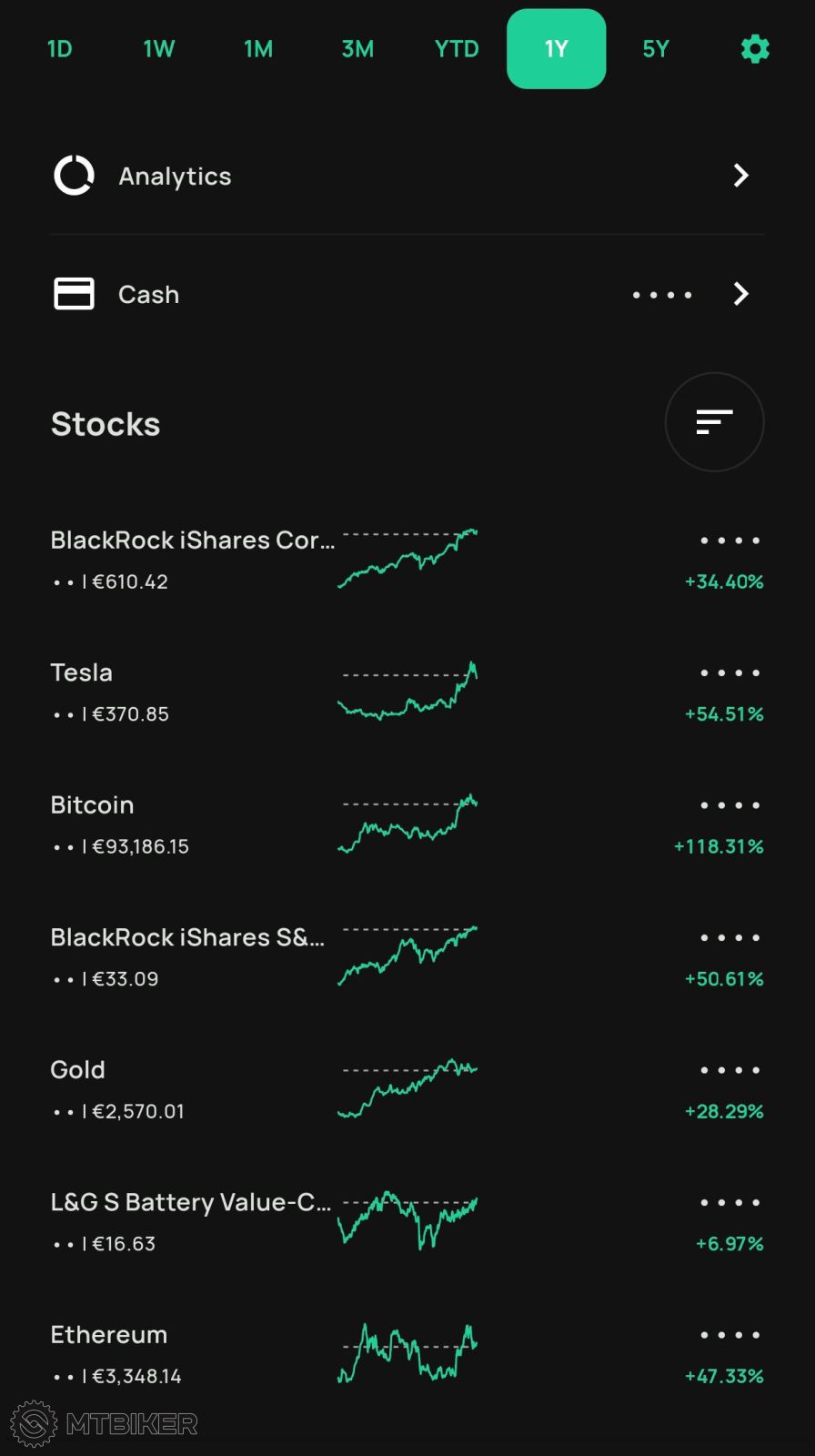Show the 1M performance period
The width and height of the screenshot is (815, 1456).
tap(258, 49)
